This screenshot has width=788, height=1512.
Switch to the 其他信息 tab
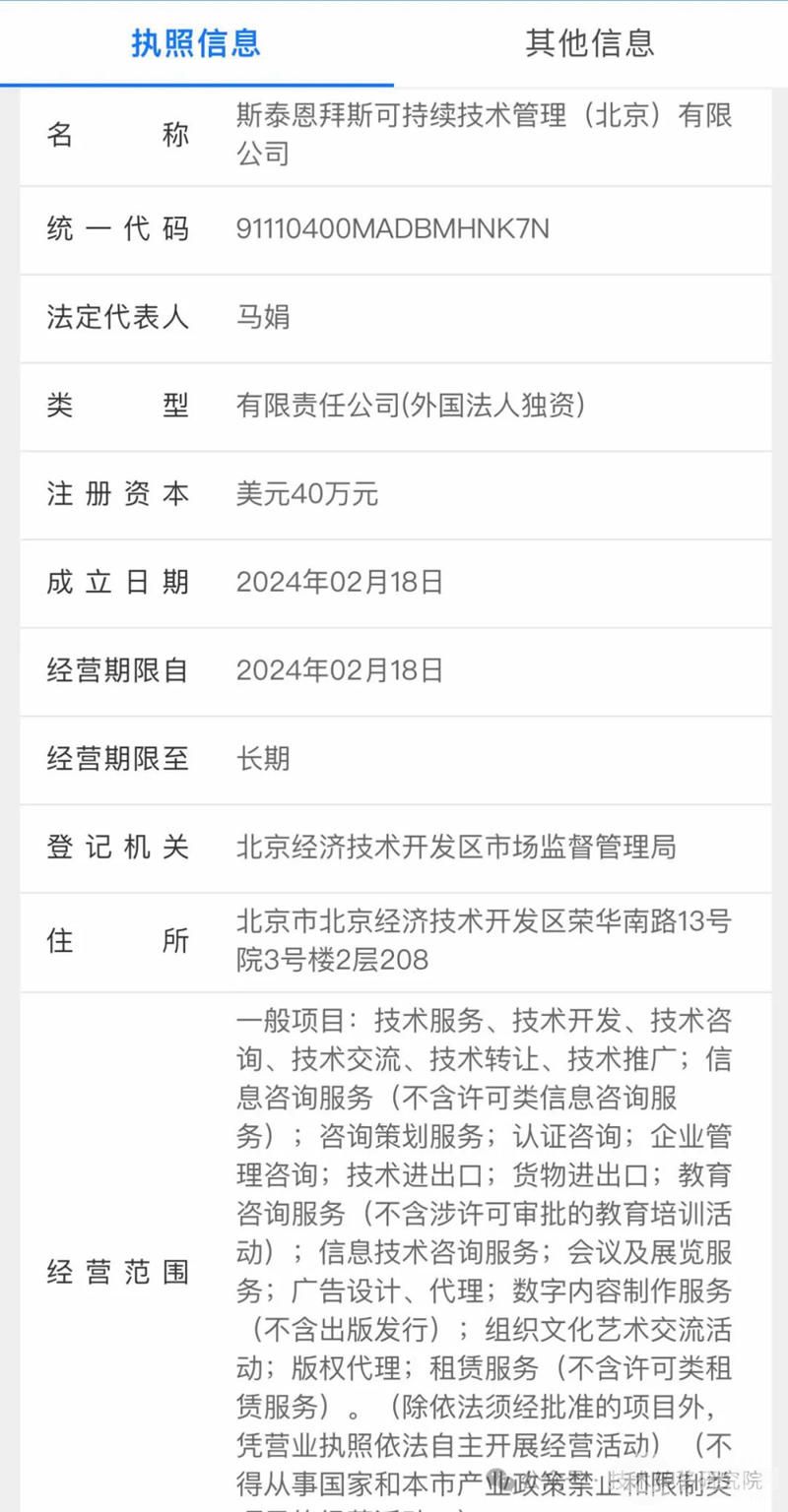point(589,43)
